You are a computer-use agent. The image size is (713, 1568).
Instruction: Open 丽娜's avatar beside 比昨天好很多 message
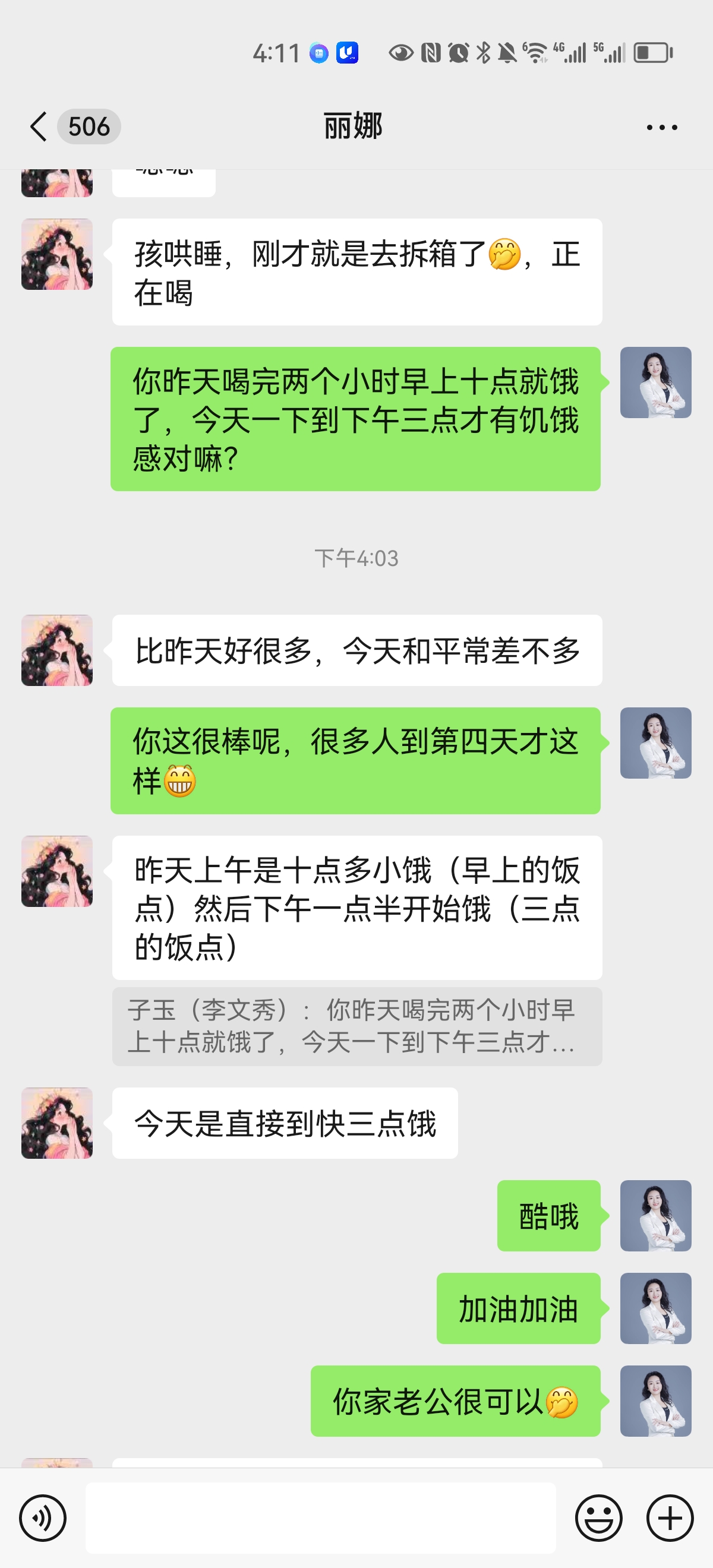tap(57, 650)
